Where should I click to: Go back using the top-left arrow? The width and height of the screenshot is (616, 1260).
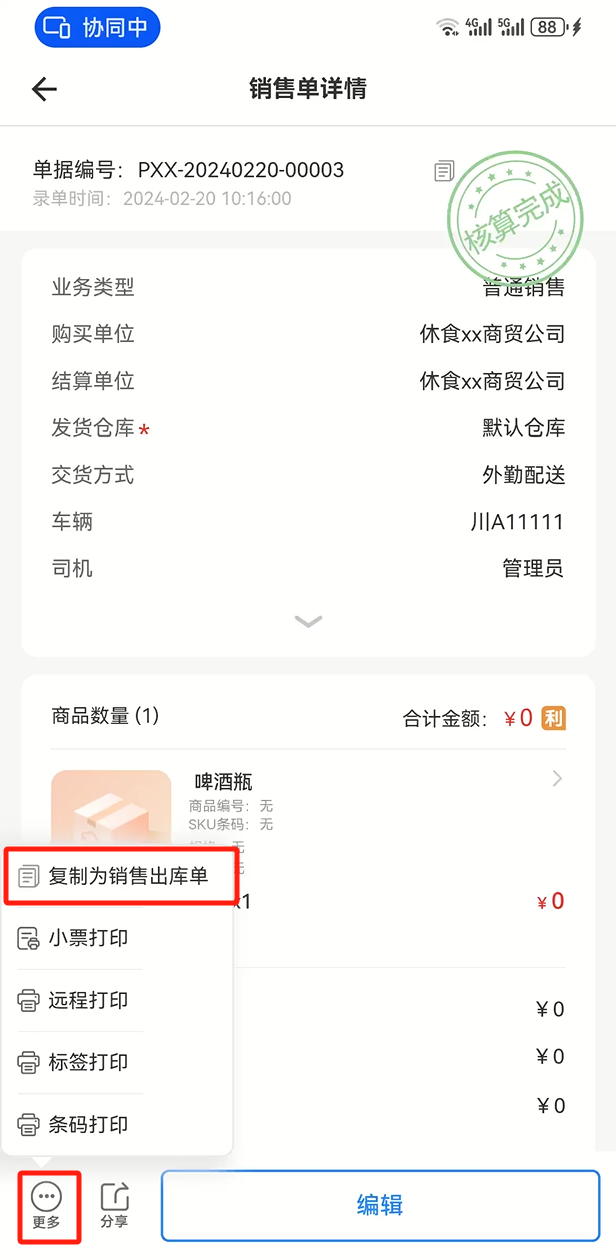pos(45,89)
